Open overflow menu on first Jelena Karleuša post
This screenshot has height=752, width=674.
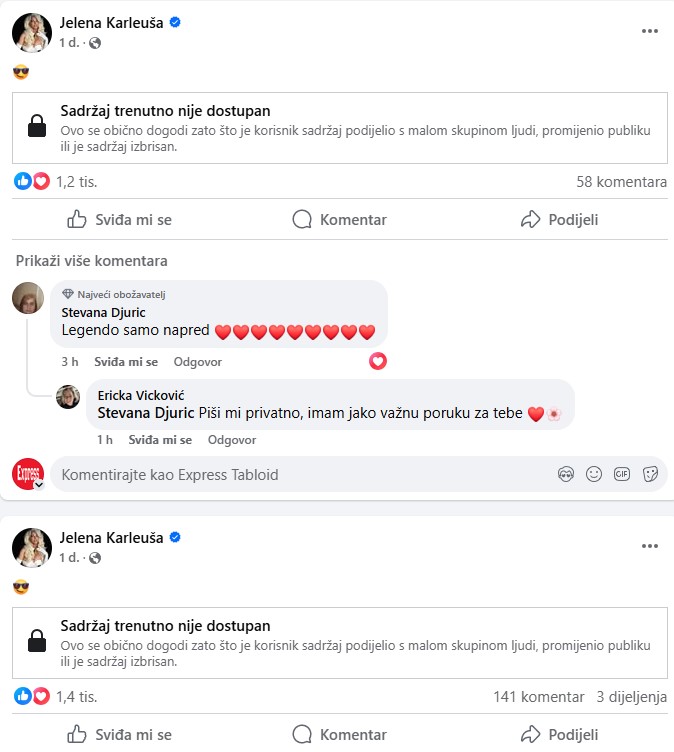[650, 31]
